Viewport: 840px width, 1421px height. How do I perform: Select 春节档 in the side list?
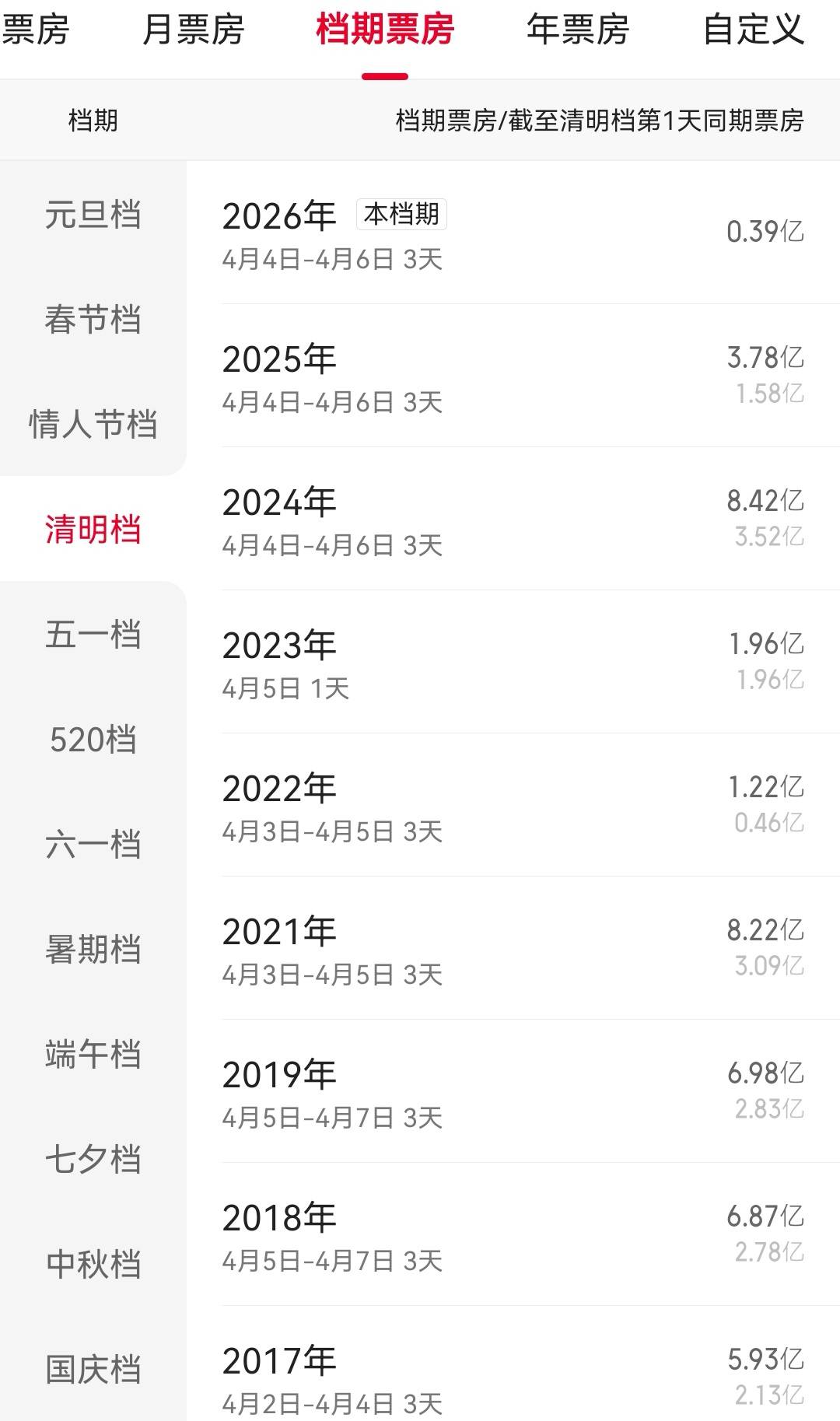(x=93, y=320)
